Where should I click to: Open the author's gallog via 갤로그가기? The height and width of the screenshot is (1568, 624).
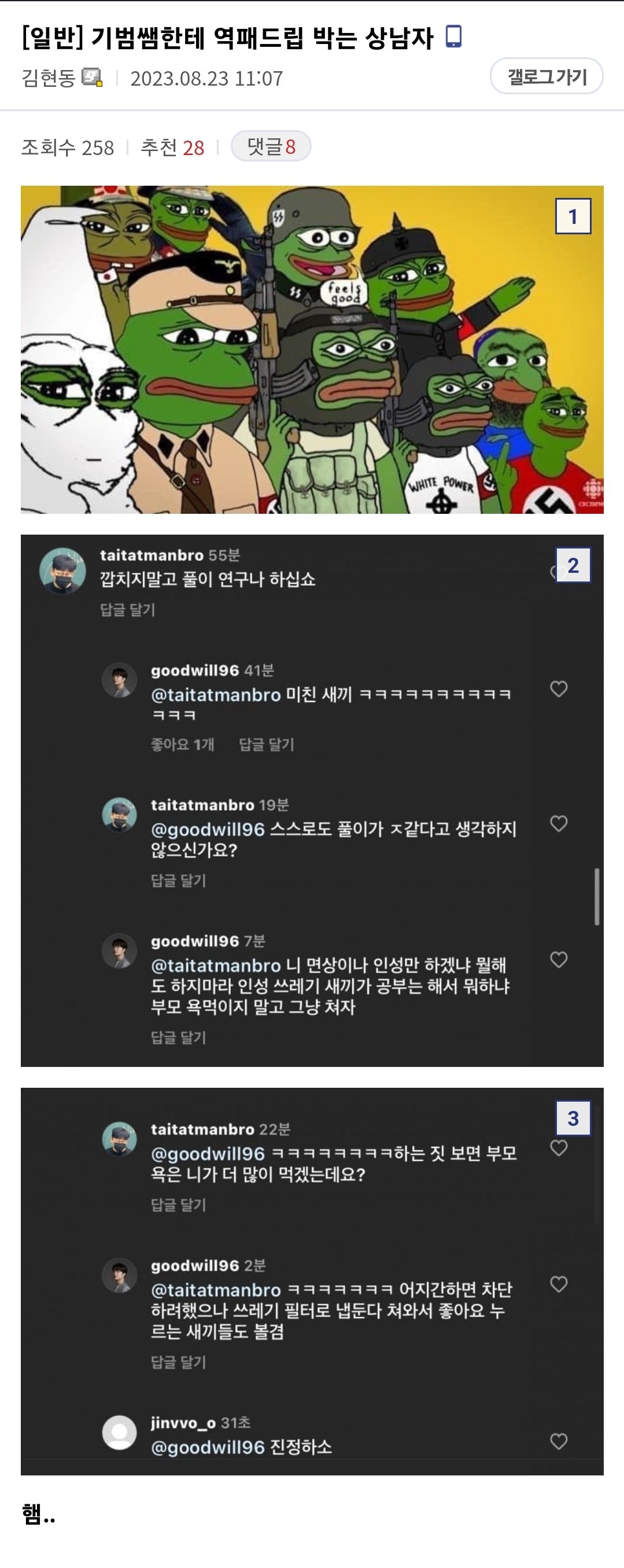546,77
